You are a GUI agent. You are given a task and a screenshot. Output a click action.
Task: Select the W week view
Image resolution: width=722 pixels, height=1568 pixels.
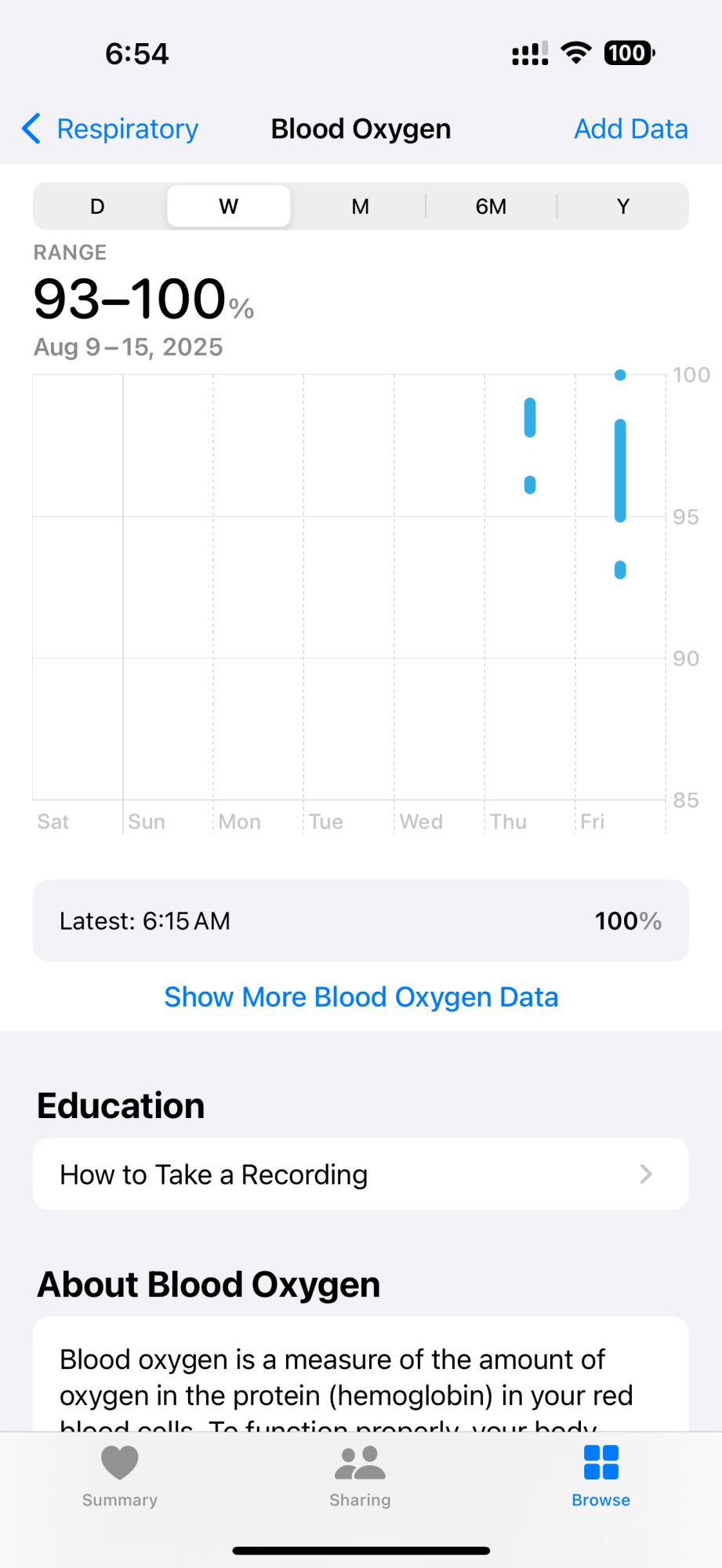click(x=229, y=206)
